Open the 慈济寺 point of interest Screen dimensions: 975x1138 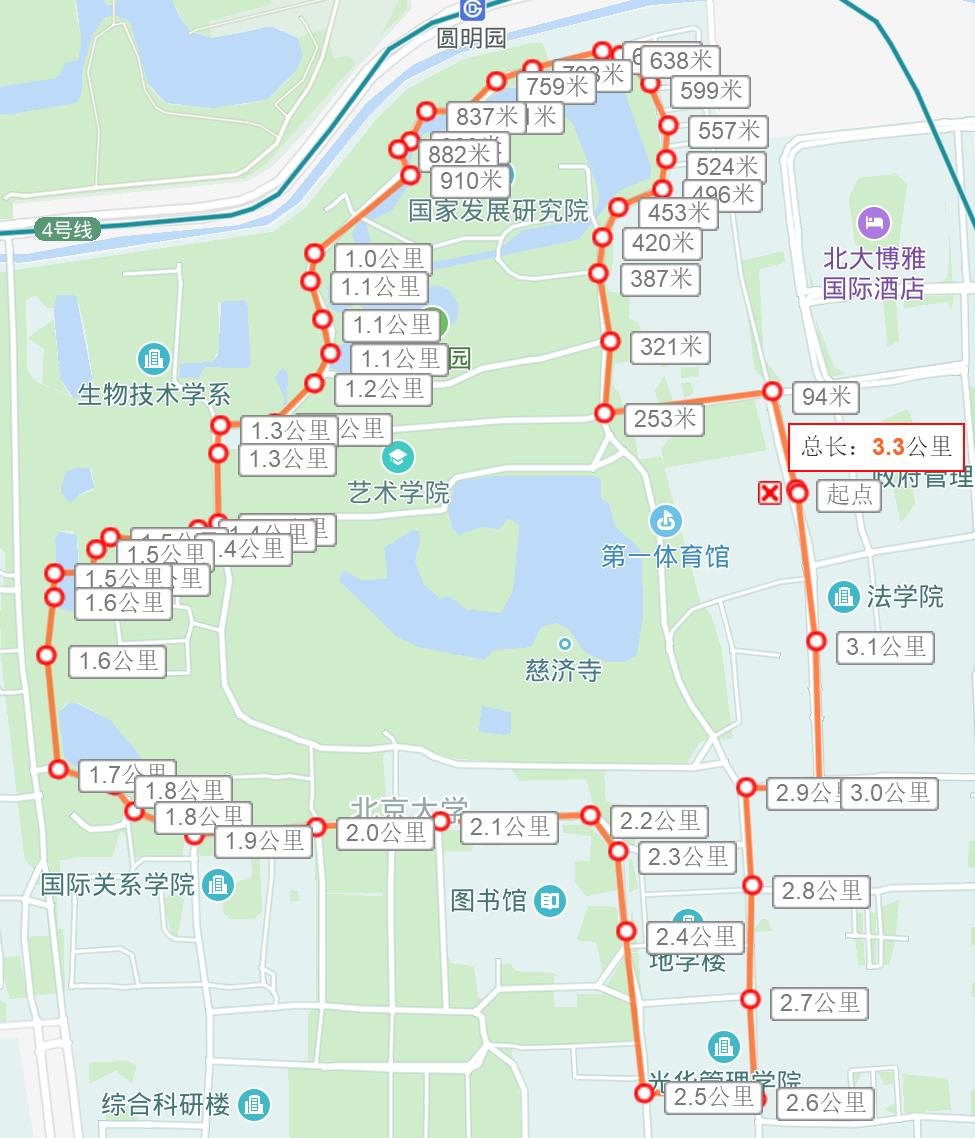[x=565, y=644]
